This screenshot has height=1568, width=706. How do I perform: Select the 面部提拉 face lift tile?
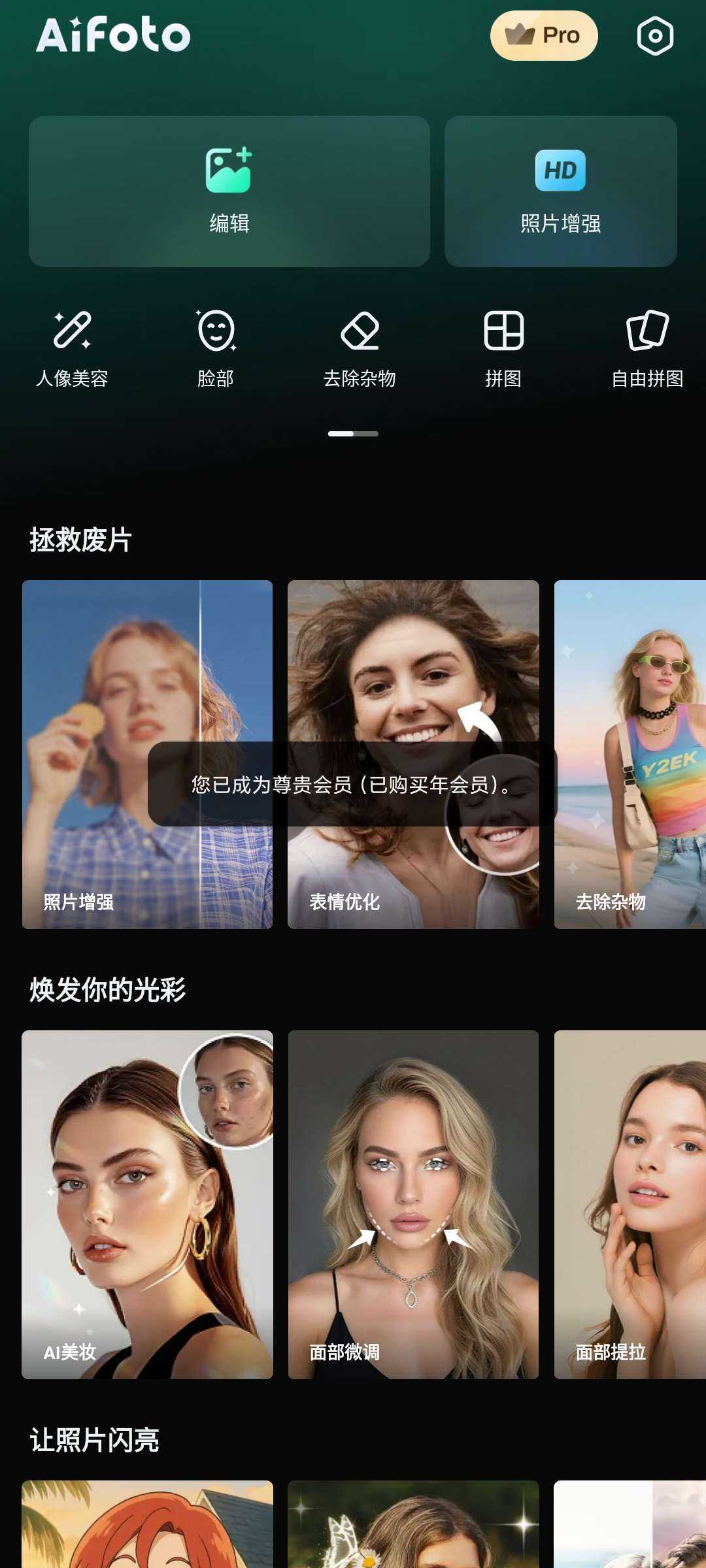click(x=630, y=1204)
